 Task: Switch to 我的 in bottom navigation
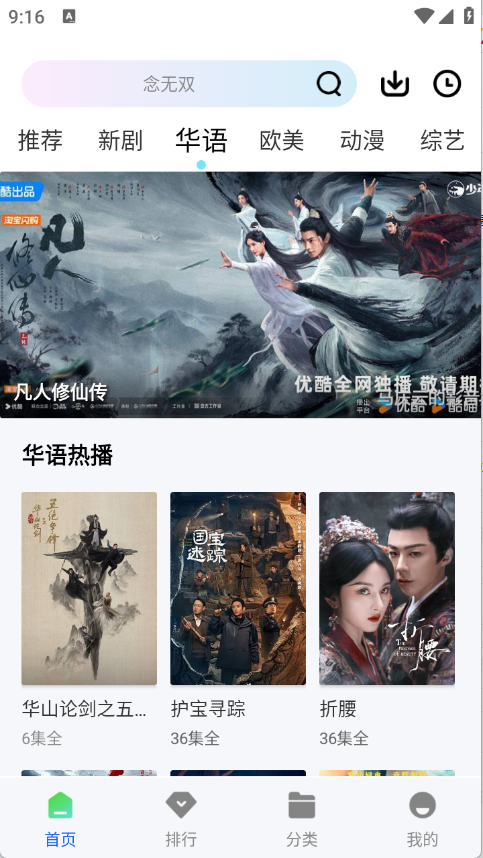click(422, 819)
